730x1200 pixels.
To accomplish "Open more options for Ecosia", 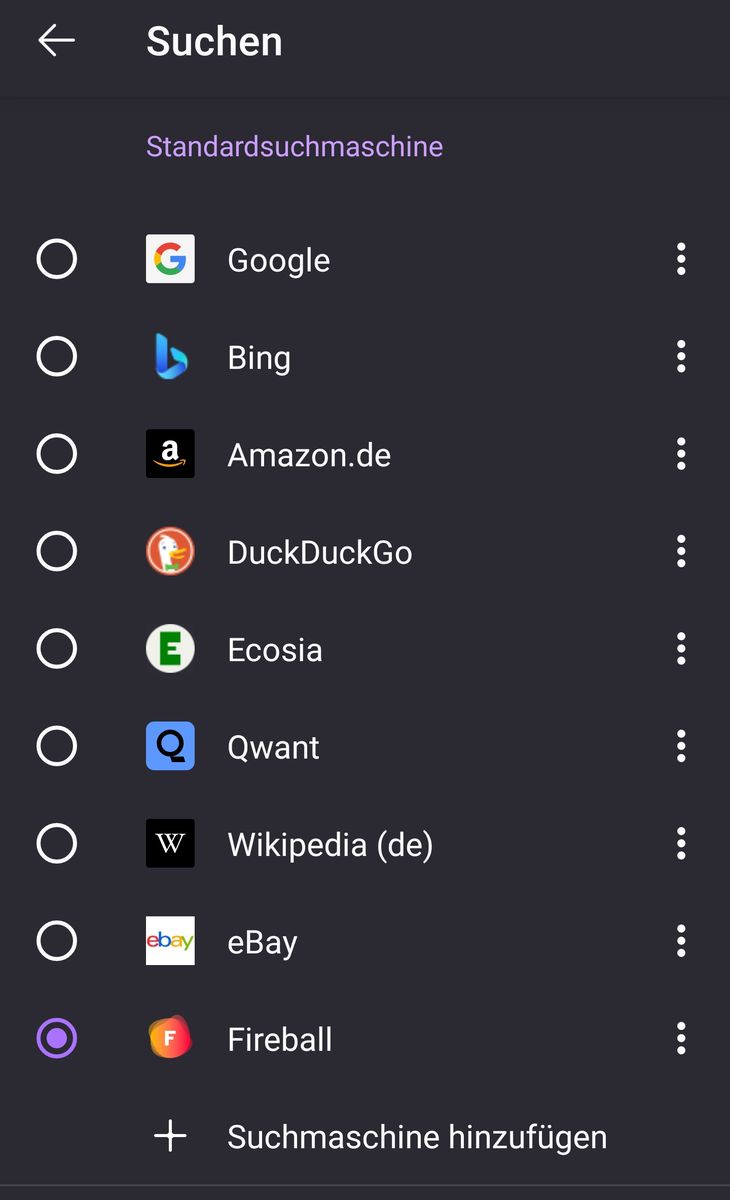I will coord(681,649).
